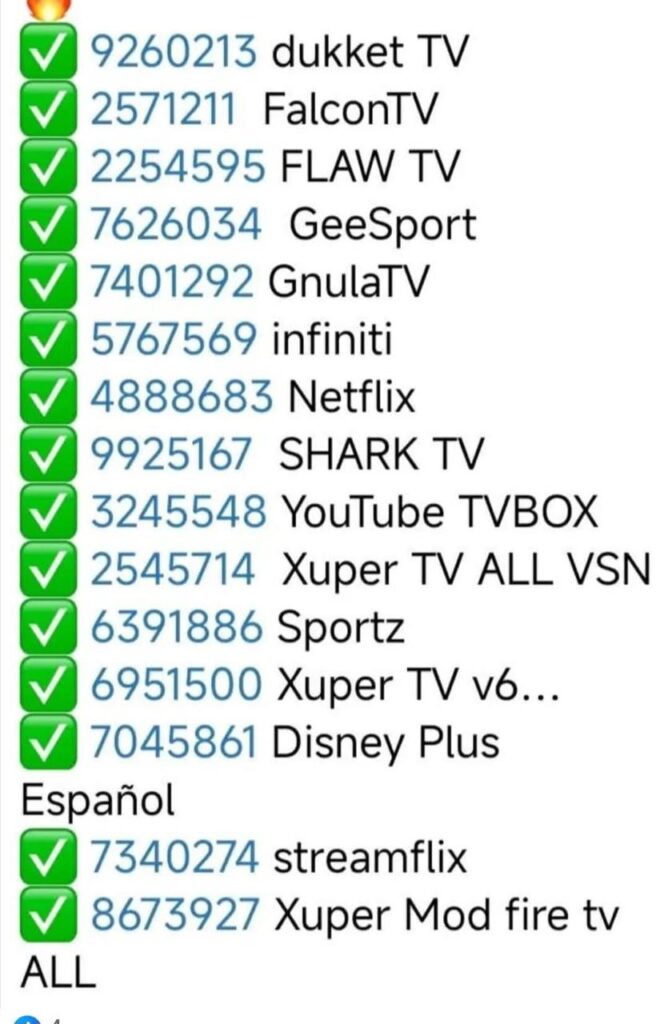668x1024 pixels.
Task: Tap the Netflix code 4888683
Action: click(x=181, y=397)
